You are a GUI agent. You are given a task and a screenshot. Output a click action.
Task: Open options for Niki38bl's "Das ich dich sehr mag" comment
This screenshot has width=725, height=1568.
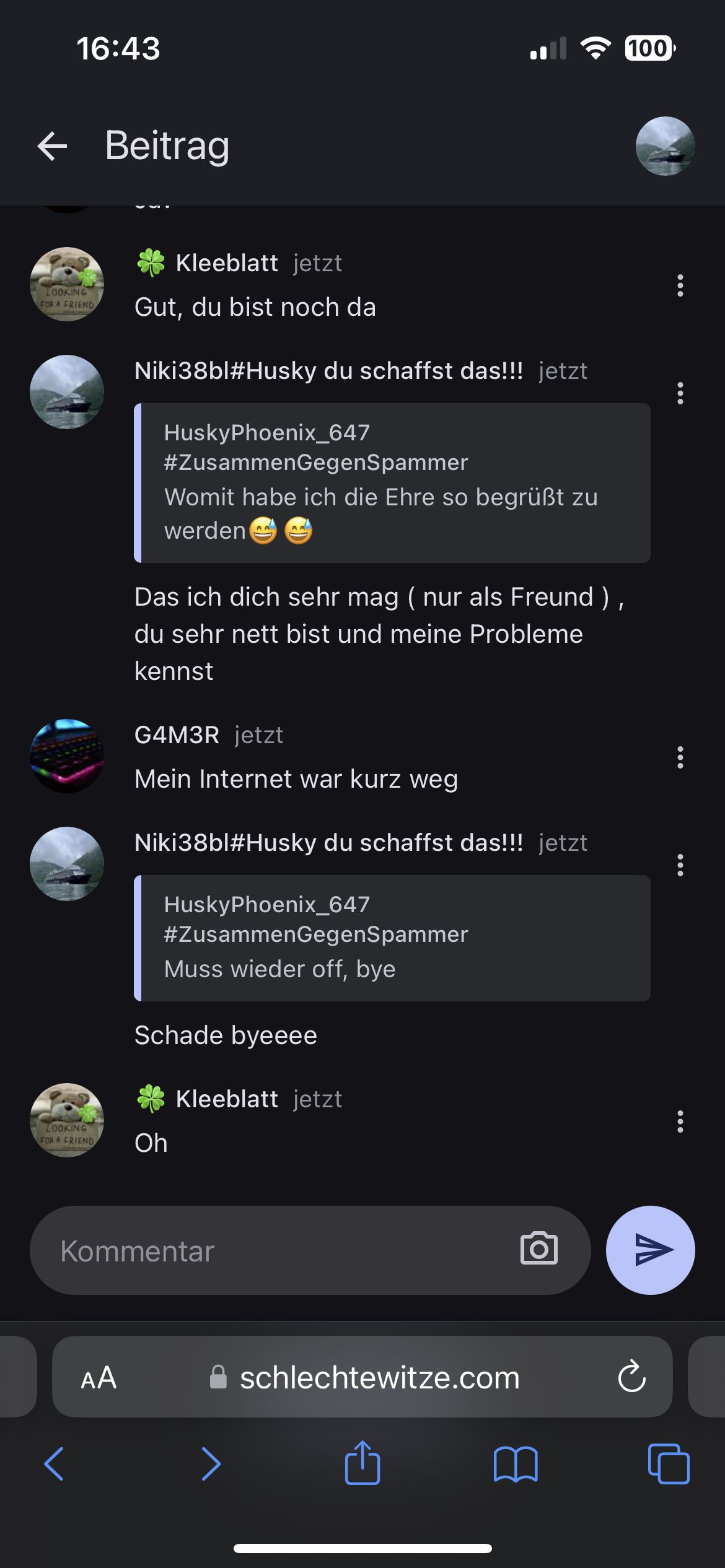coord(680,393)
